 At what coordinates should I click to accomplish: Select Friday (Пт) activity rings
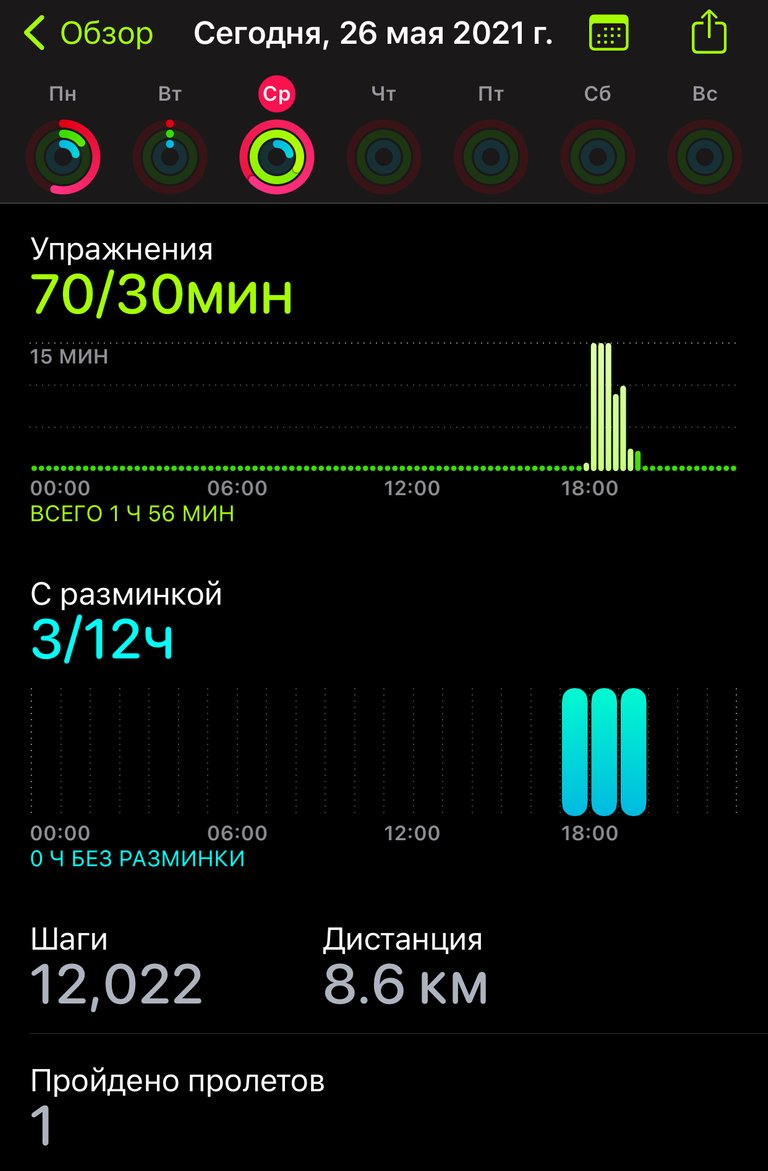491,156
